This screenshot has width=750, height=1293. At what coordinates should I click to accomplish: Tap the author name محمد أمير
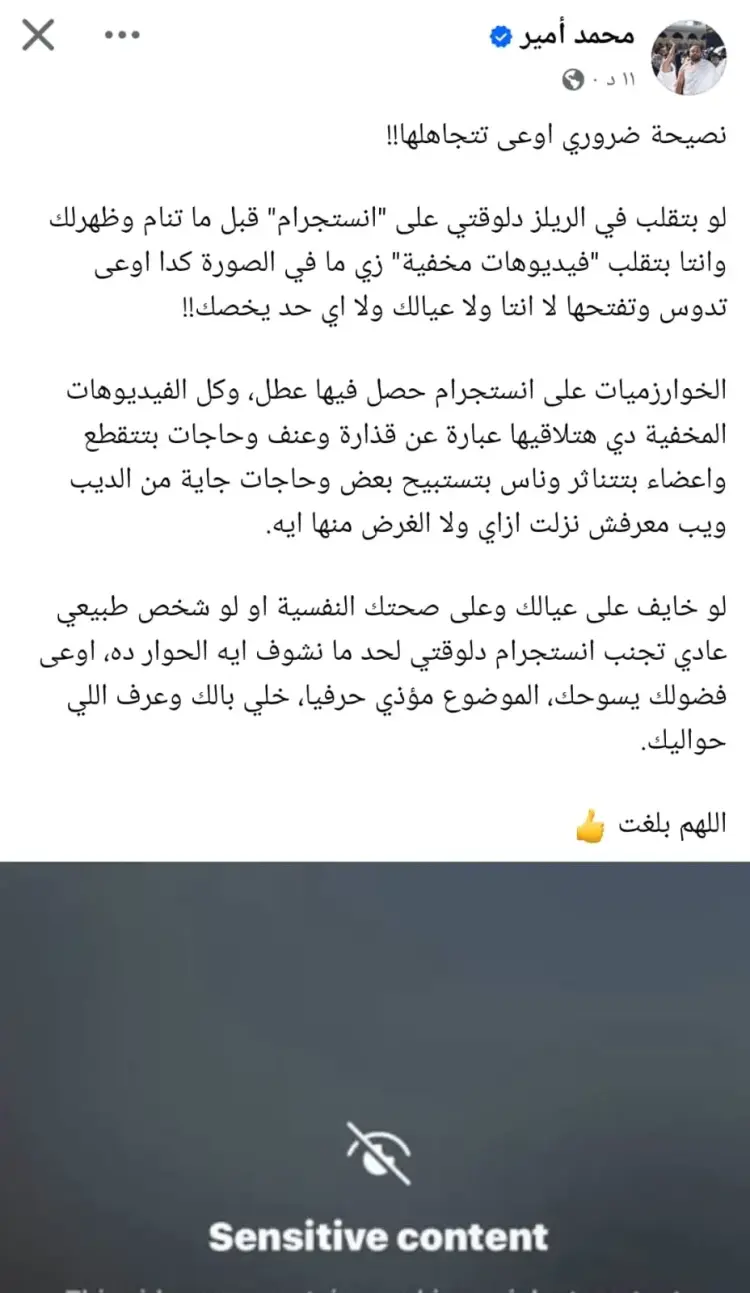coord(575,37)
